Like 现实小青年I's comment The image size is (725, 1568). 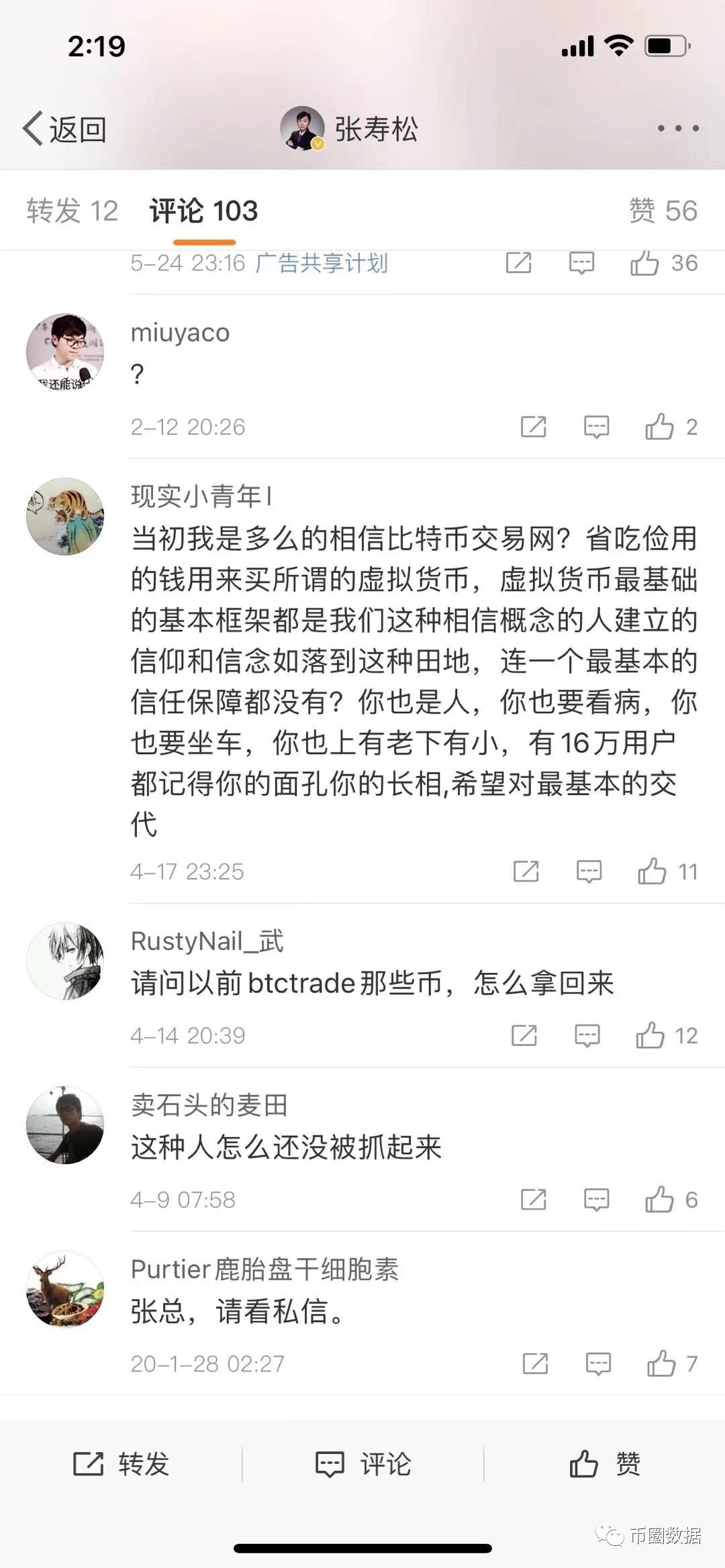tap(652, 872)
